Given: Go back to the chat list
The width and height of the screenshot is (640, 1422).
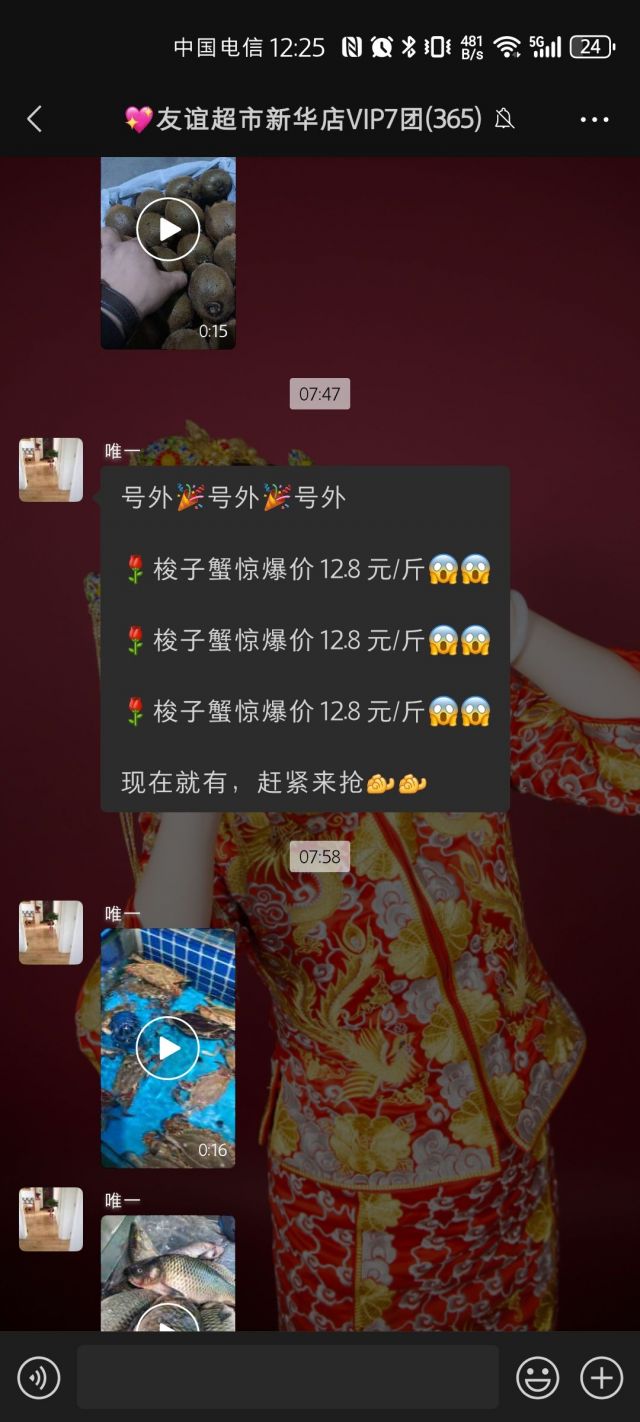Looking at the screenshot, I should point(34,120).
